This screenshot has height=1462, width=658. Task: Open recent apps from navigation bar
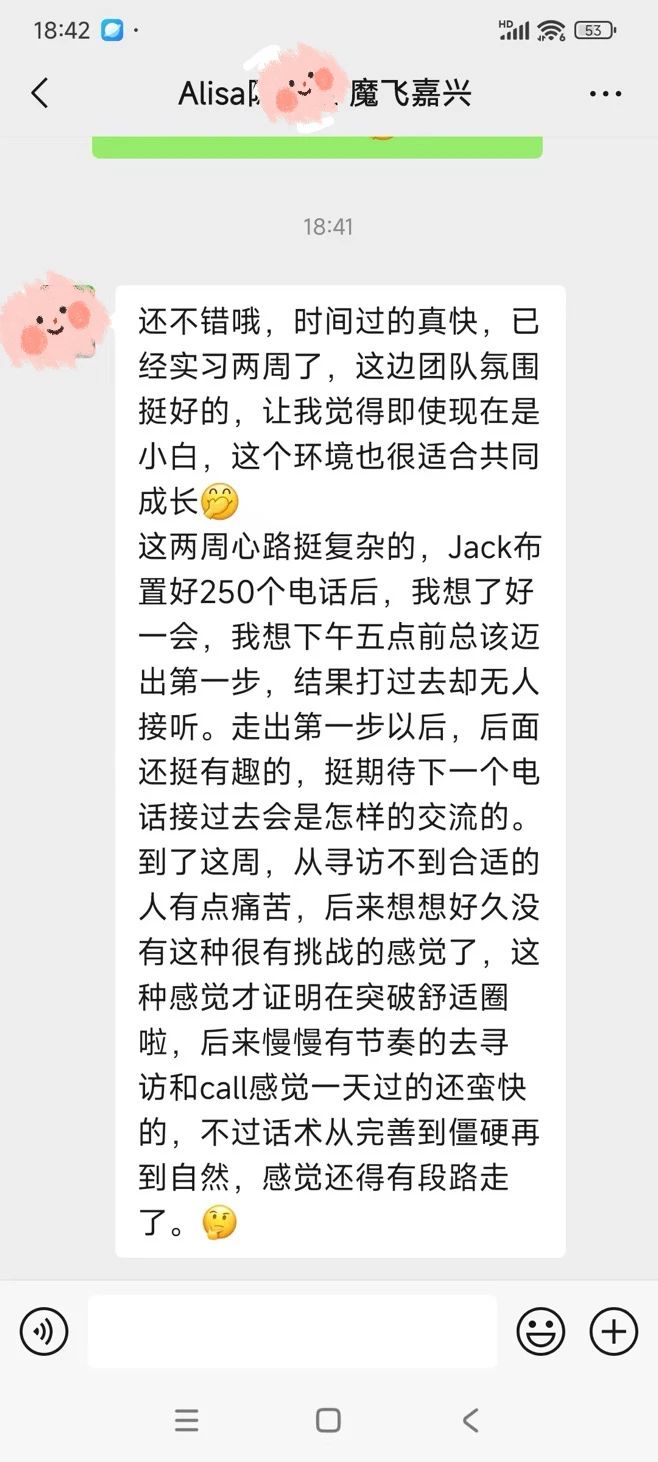tap(187, 1420)
